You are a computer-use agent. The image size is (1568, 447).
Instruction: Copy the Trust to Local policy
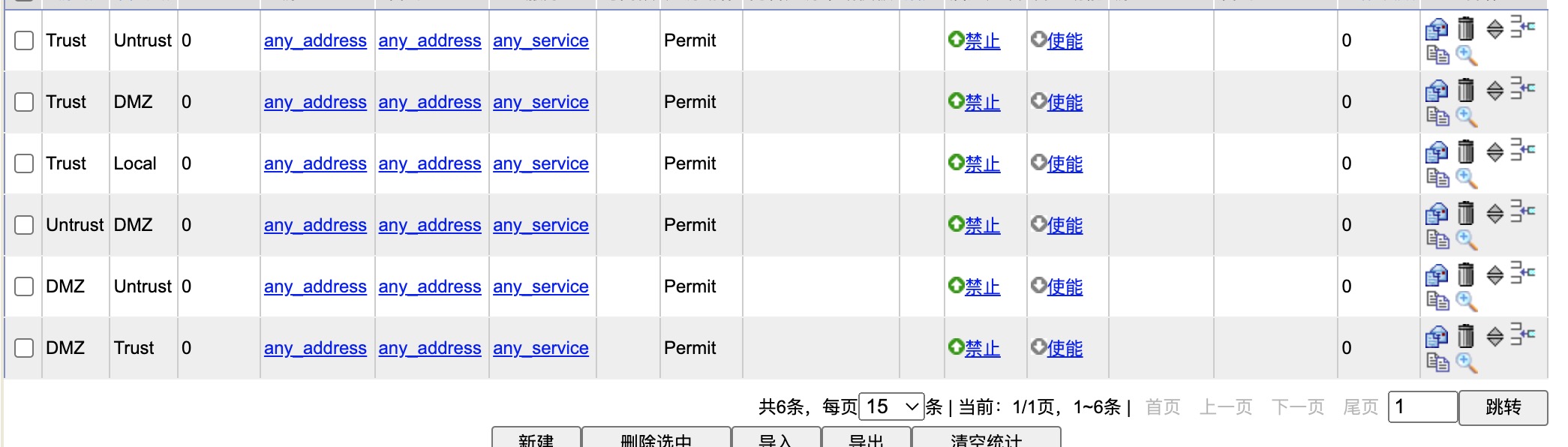[x=1437, y=178]
